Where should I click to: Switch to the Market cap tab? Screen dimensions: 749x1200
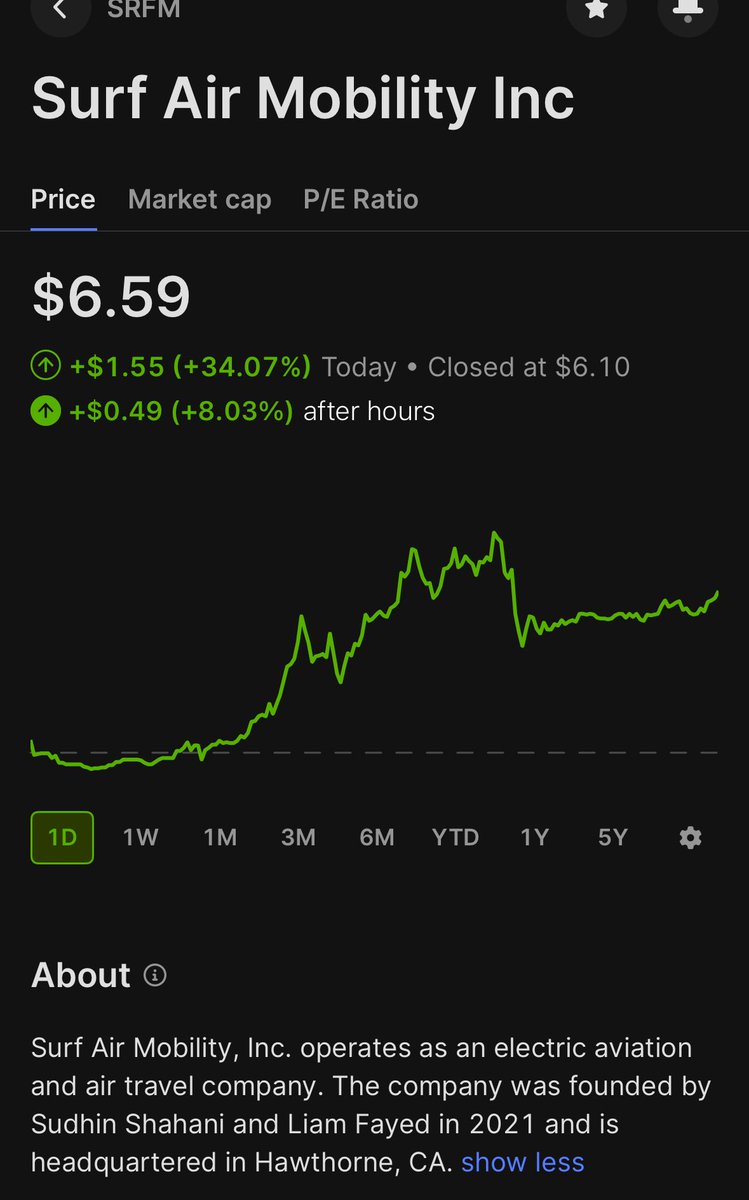[199, 199]
